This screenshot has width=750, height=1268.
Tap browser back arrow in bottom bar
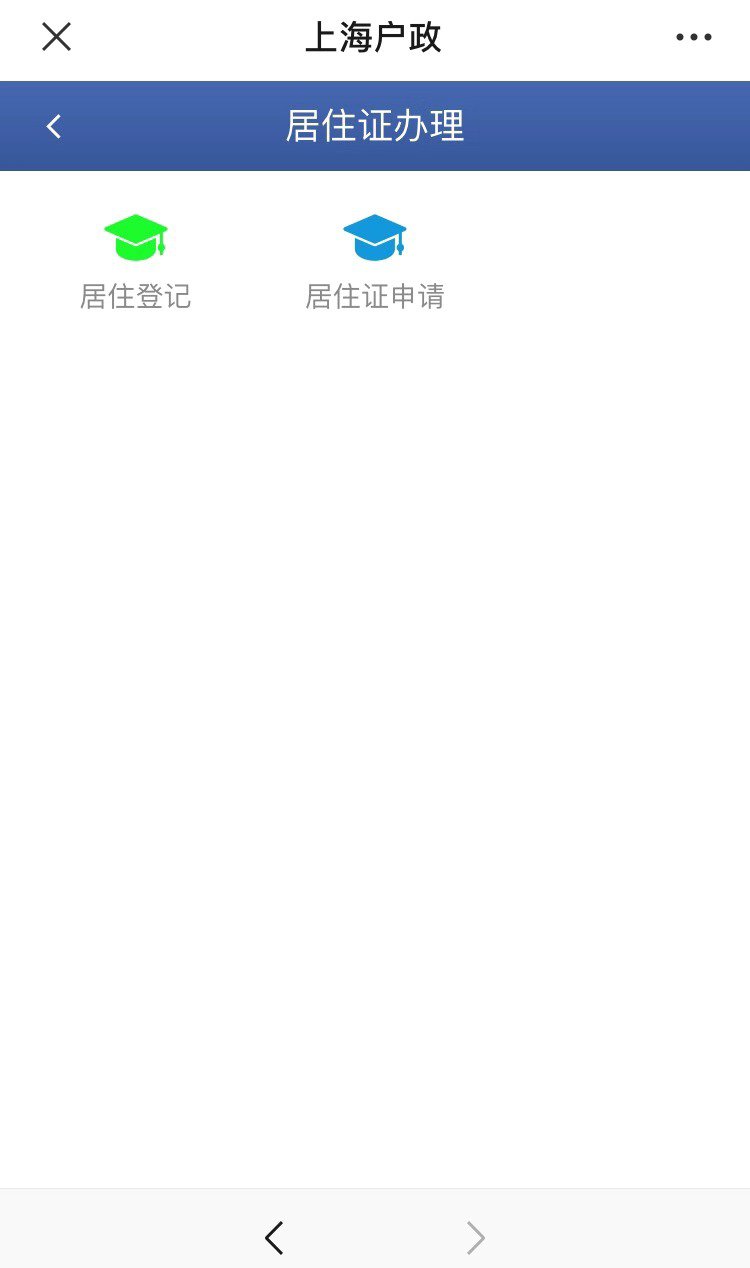pyautogui.click(x=274, y=1238)
